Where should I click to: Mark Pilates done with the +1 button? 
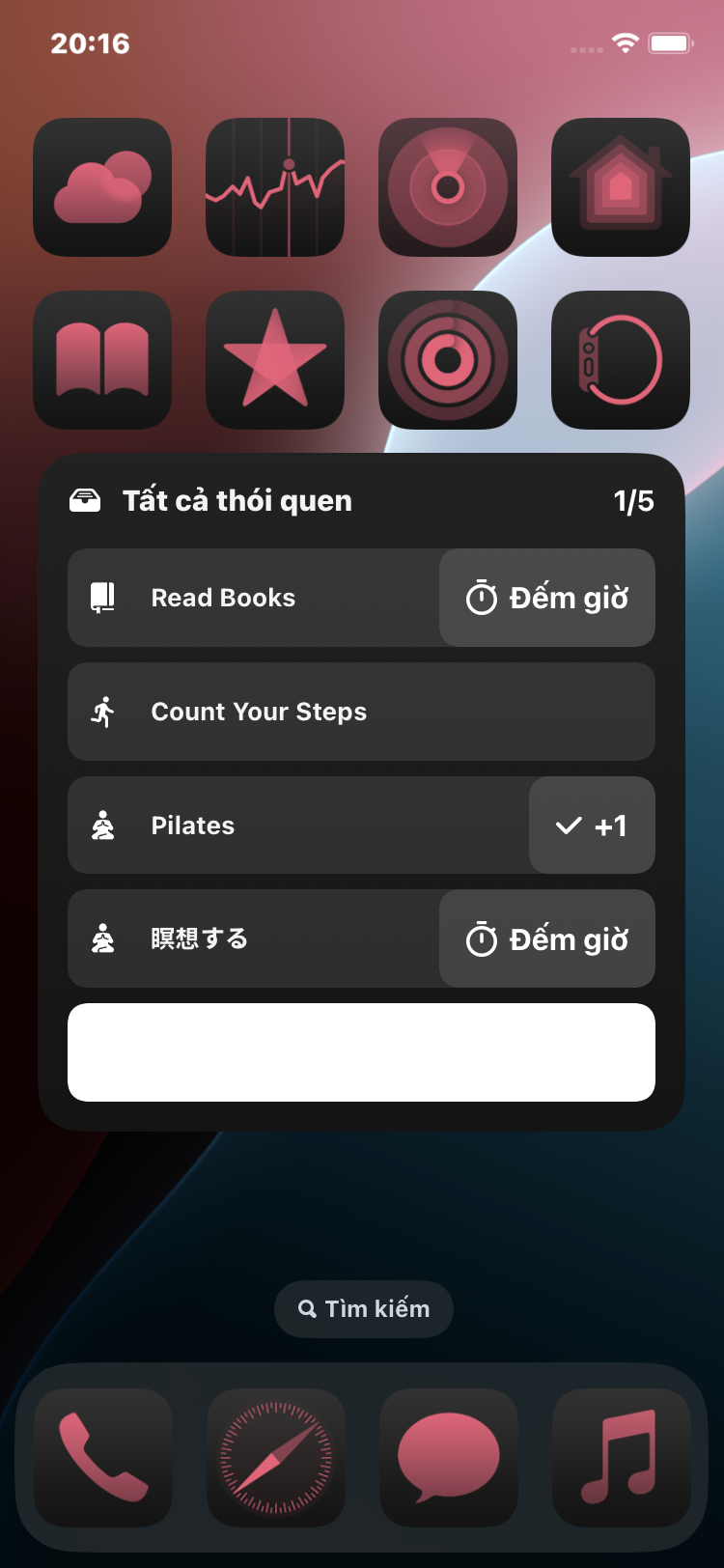click(x=592, y=826)
